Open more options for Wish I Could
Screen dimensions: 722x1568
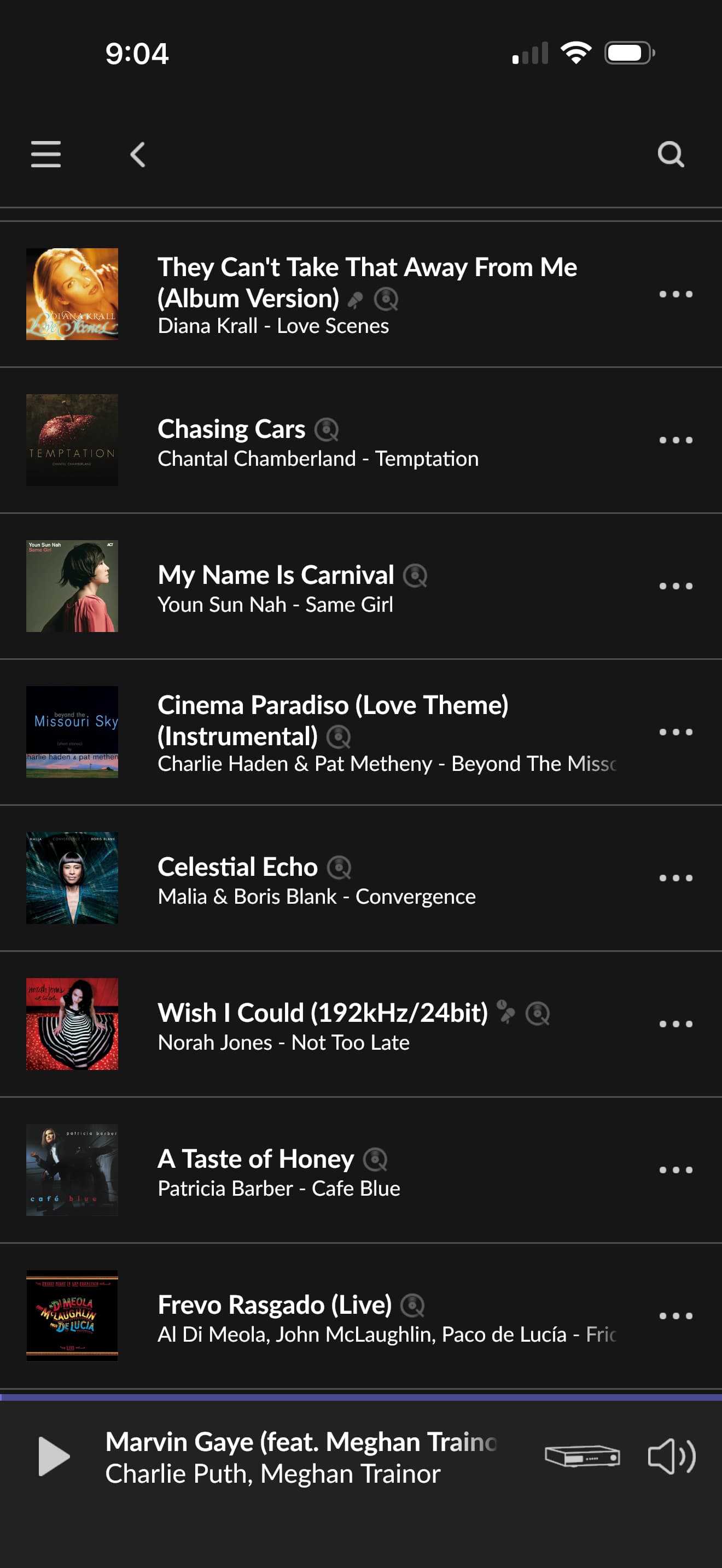tap(676, 1025)
